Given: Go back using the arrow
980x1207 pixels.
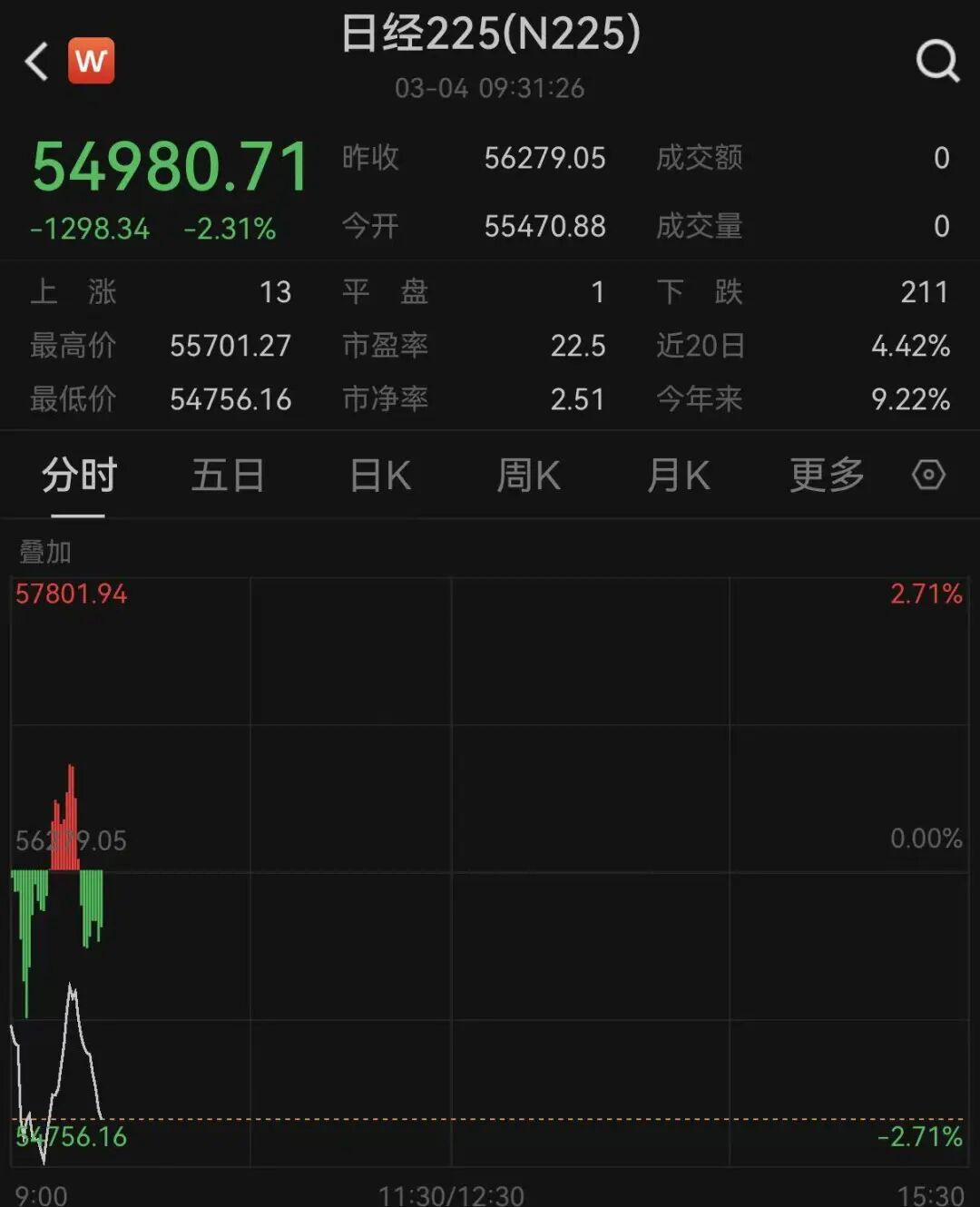Looking at the screenshot, I should point(36,62).
